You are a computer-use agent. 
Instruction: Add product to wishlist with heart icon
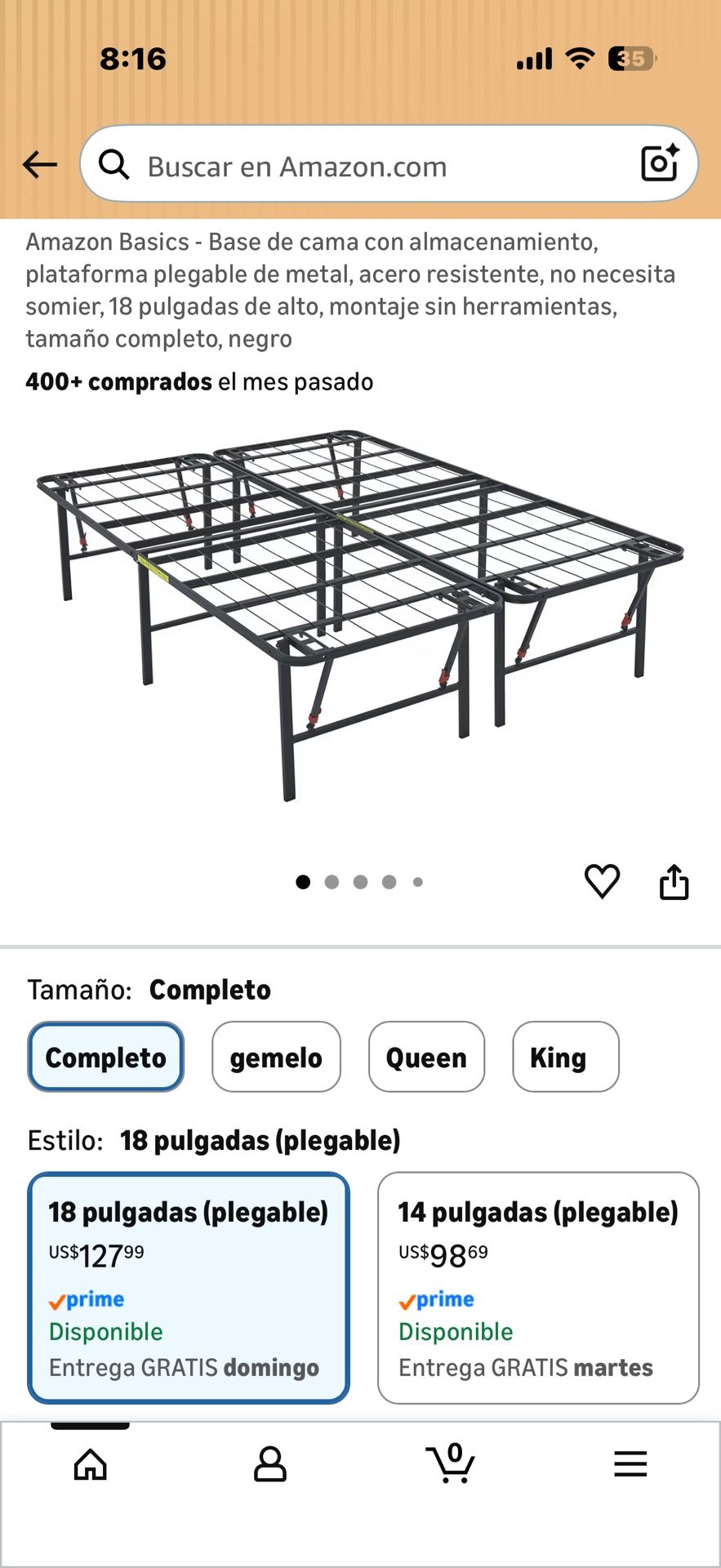(602, 881)
